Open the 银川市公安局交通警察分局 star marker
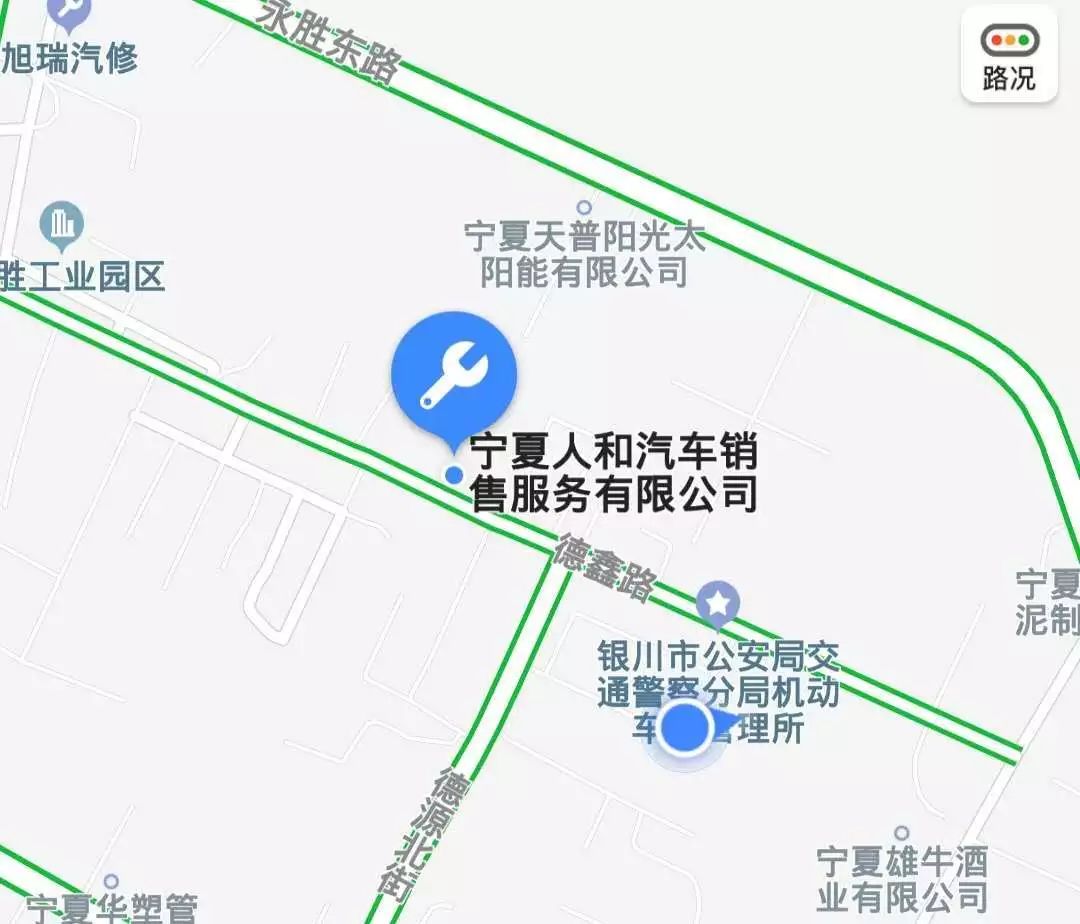1080x924 pixels. tap(718, 603)
